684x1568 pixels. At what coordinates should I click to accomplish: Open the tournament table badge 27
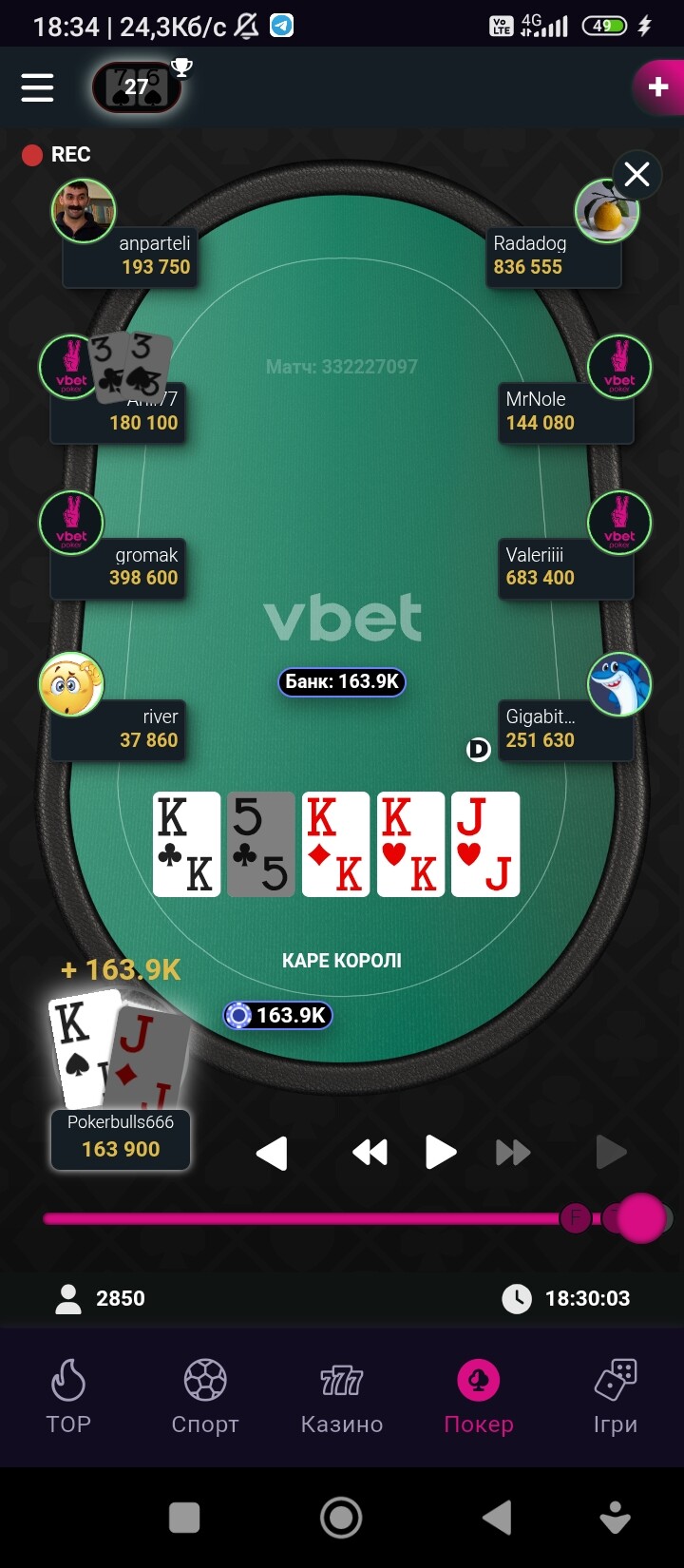[137, 87]
